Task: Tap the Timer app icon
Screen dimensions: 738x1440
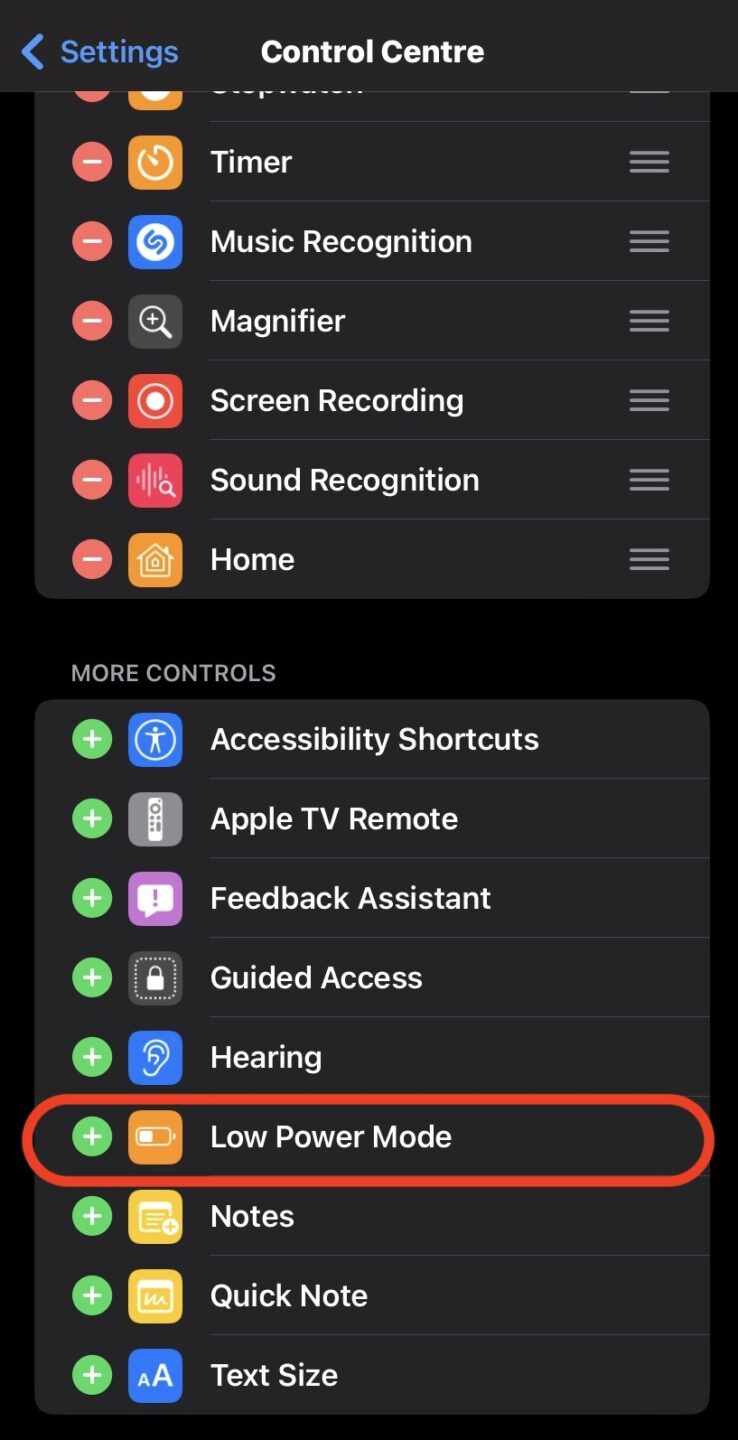Action: [155, 161]
